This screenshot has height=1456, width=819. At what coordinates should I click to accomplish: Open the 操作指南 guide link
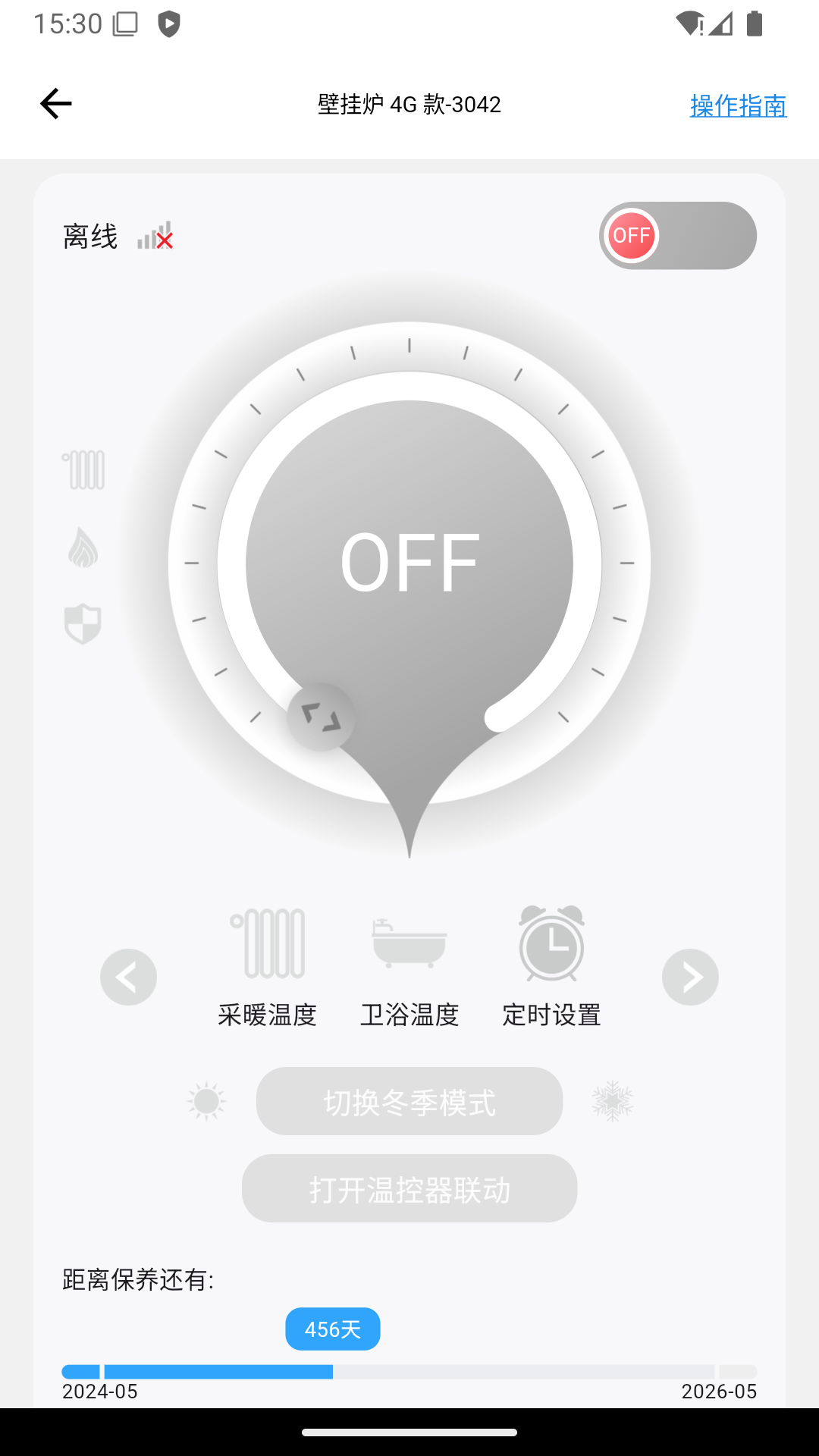point(736,105)
